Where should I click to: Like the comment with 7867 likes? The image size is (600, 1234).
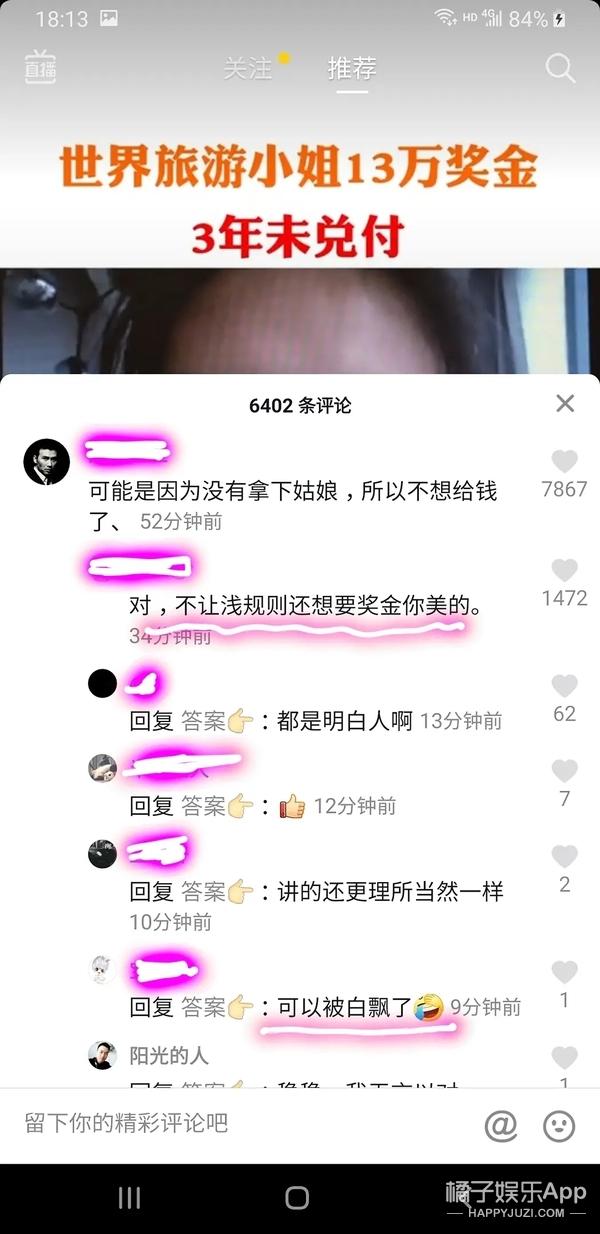[565, 462]
